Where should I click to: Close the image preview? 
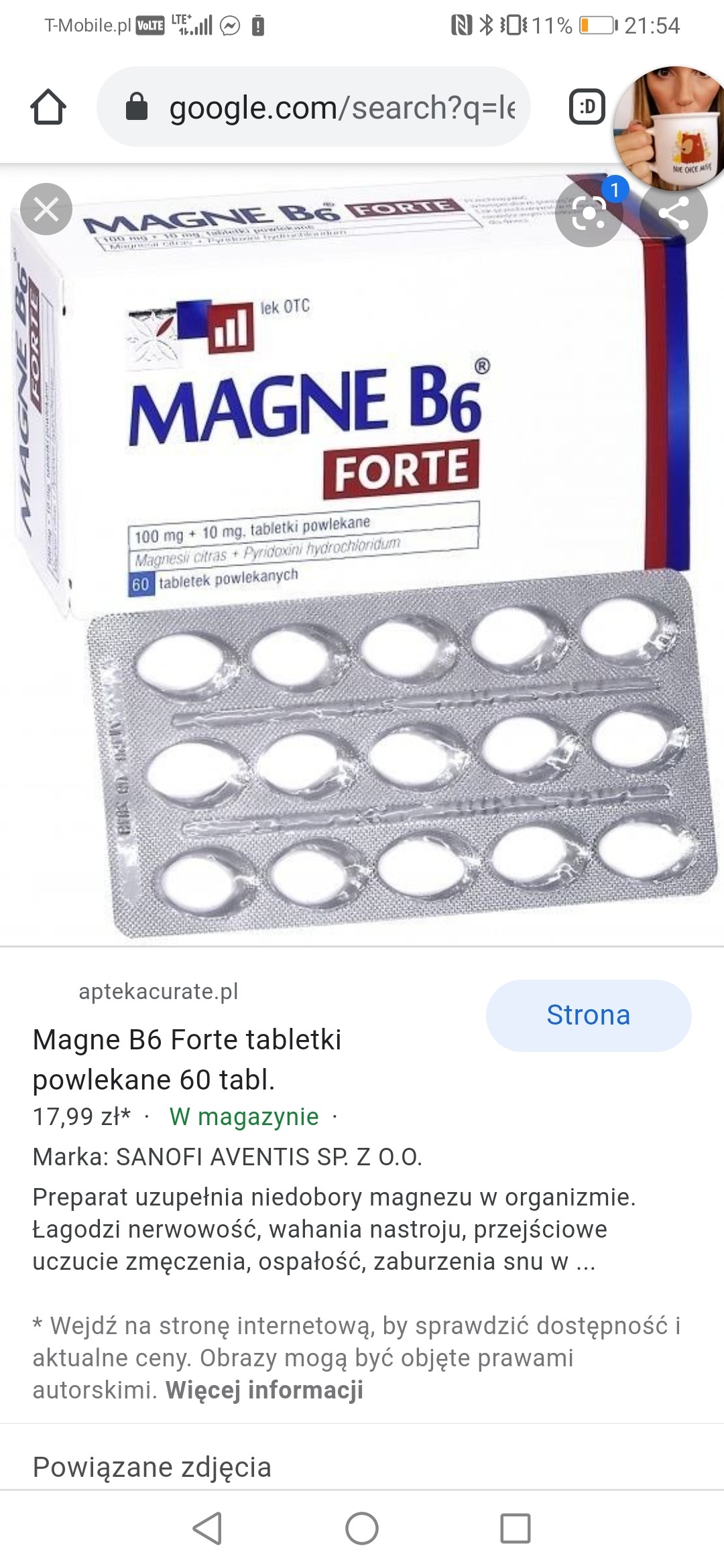[x=46, y=209]
